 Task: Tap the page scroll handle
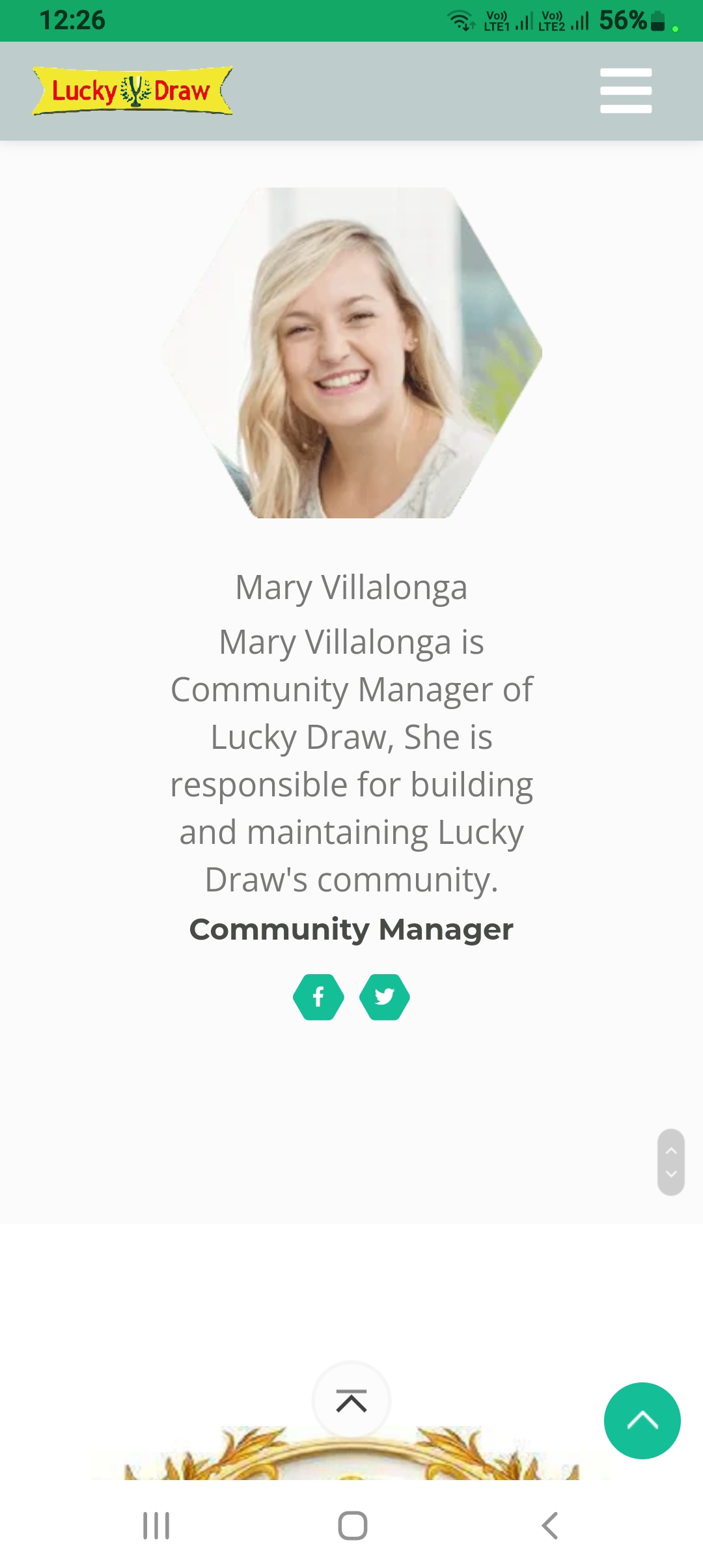[x=671, y=1162]
